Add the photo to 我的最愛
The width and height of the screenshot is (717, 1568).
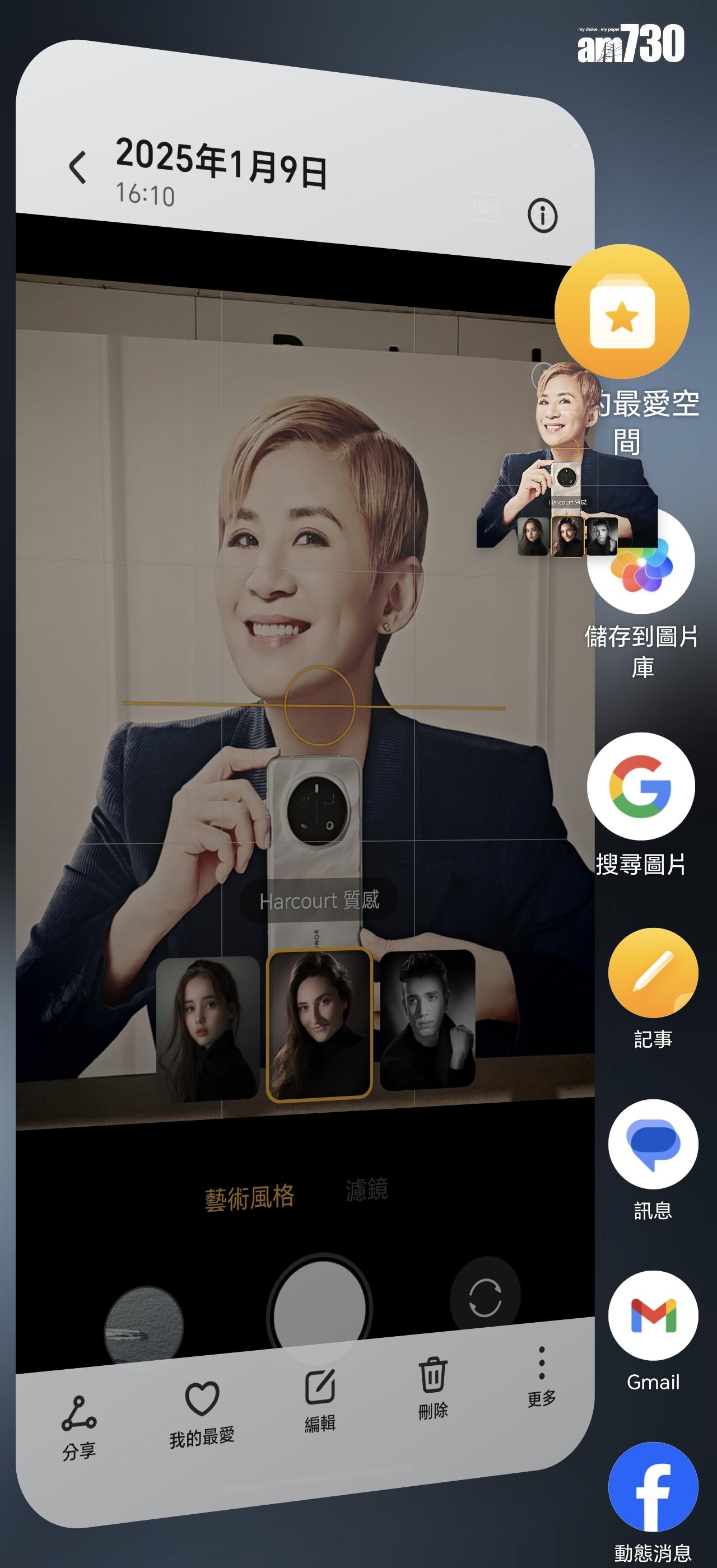(202, 1413)
